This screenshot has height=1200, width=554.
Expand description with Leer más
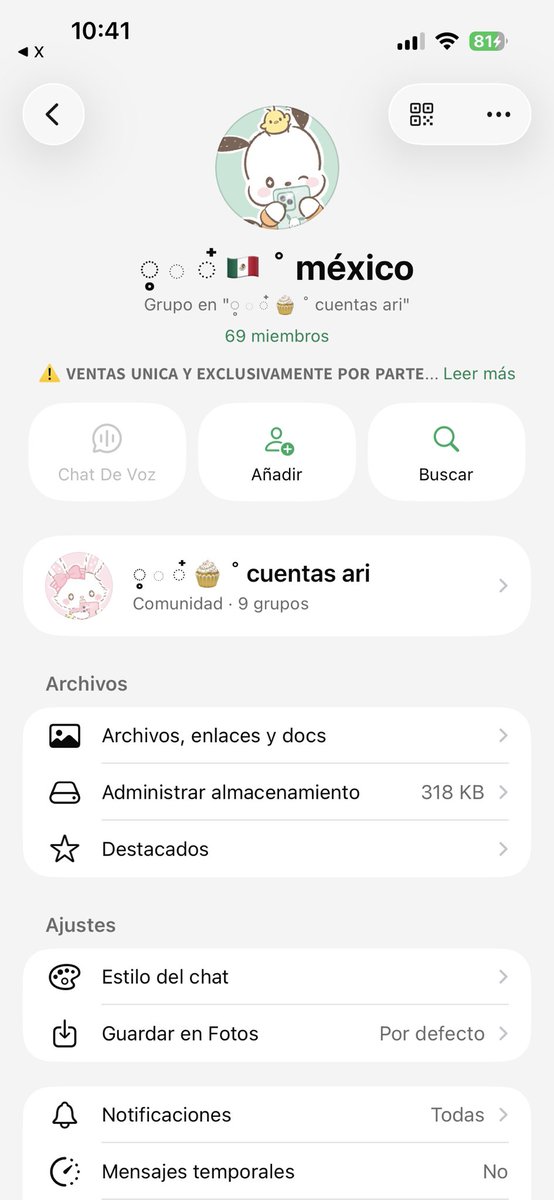[479, 374]
